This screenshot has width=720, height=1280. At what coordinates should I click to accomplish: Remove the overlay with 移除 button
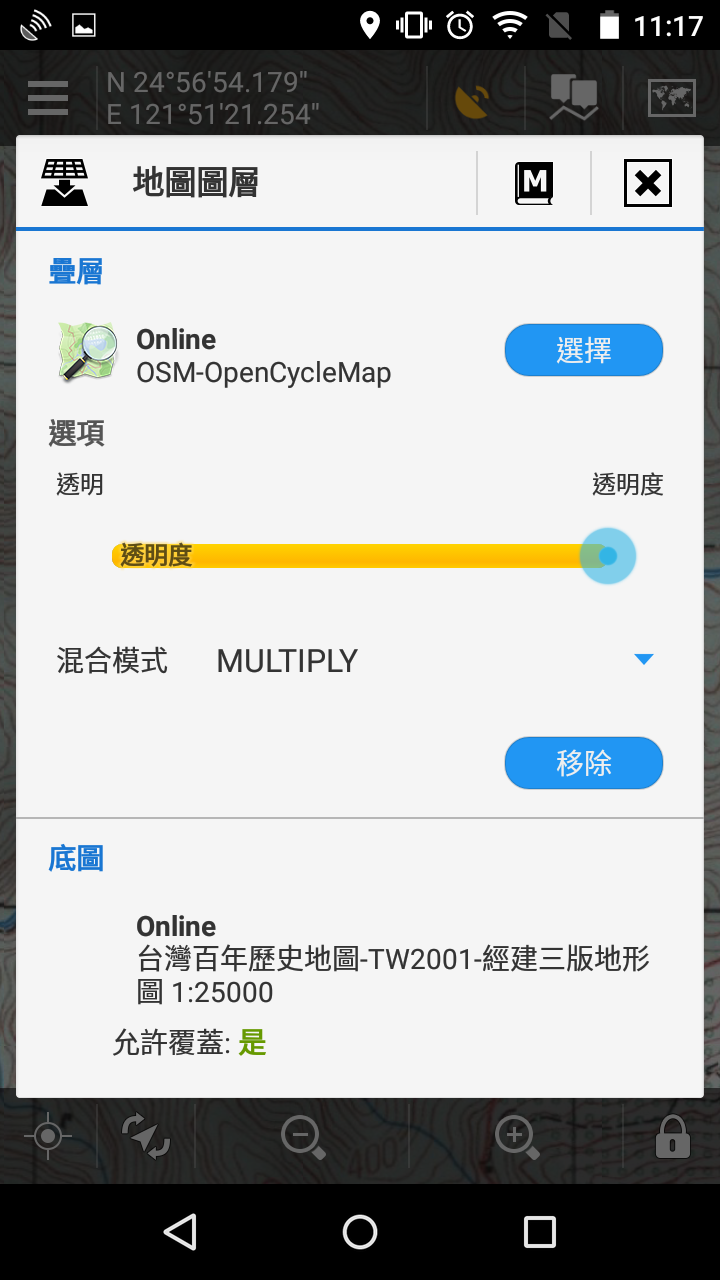[x=583, y=764]
